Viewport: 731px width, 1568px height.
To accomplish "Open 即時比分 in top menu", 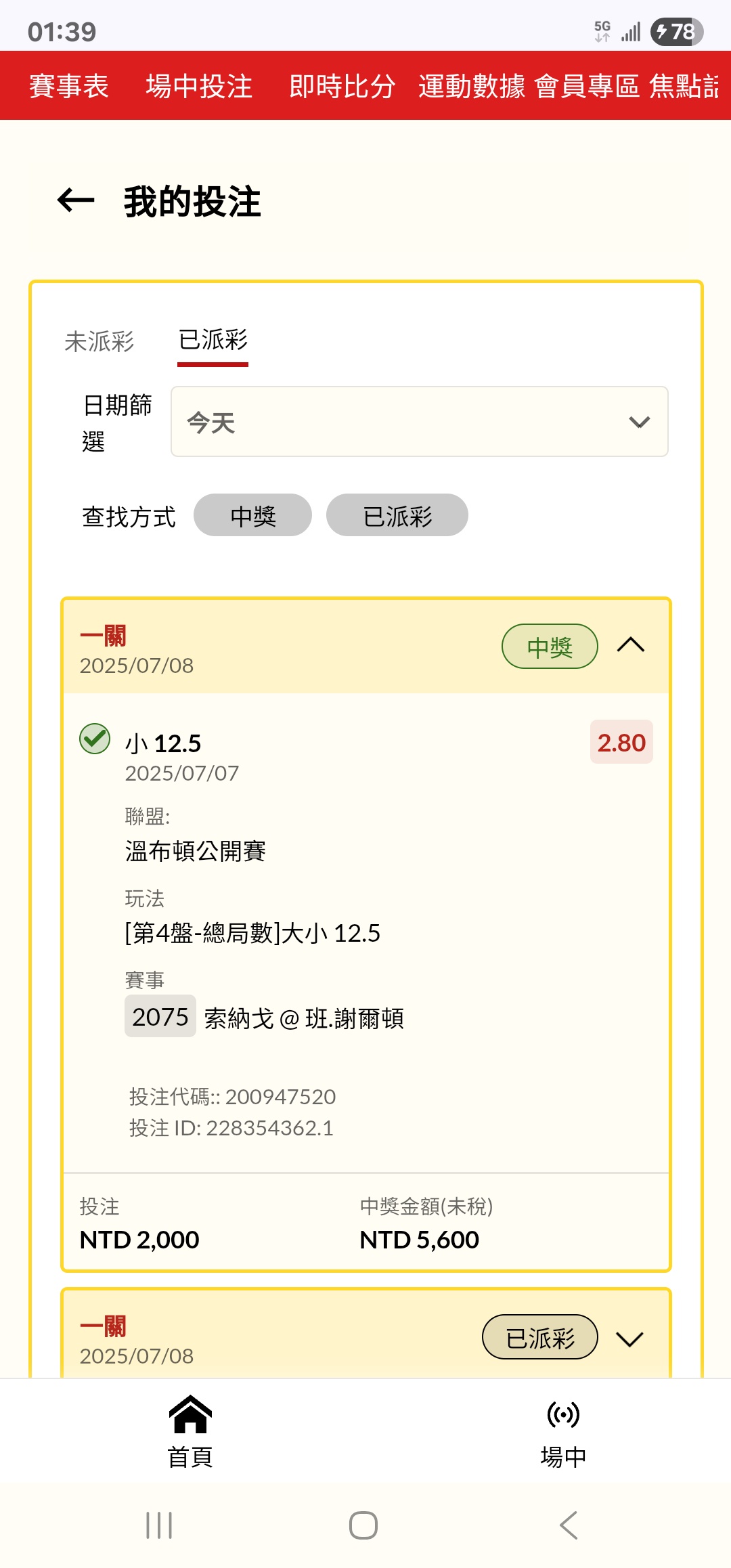I will [x=342, y=86].
